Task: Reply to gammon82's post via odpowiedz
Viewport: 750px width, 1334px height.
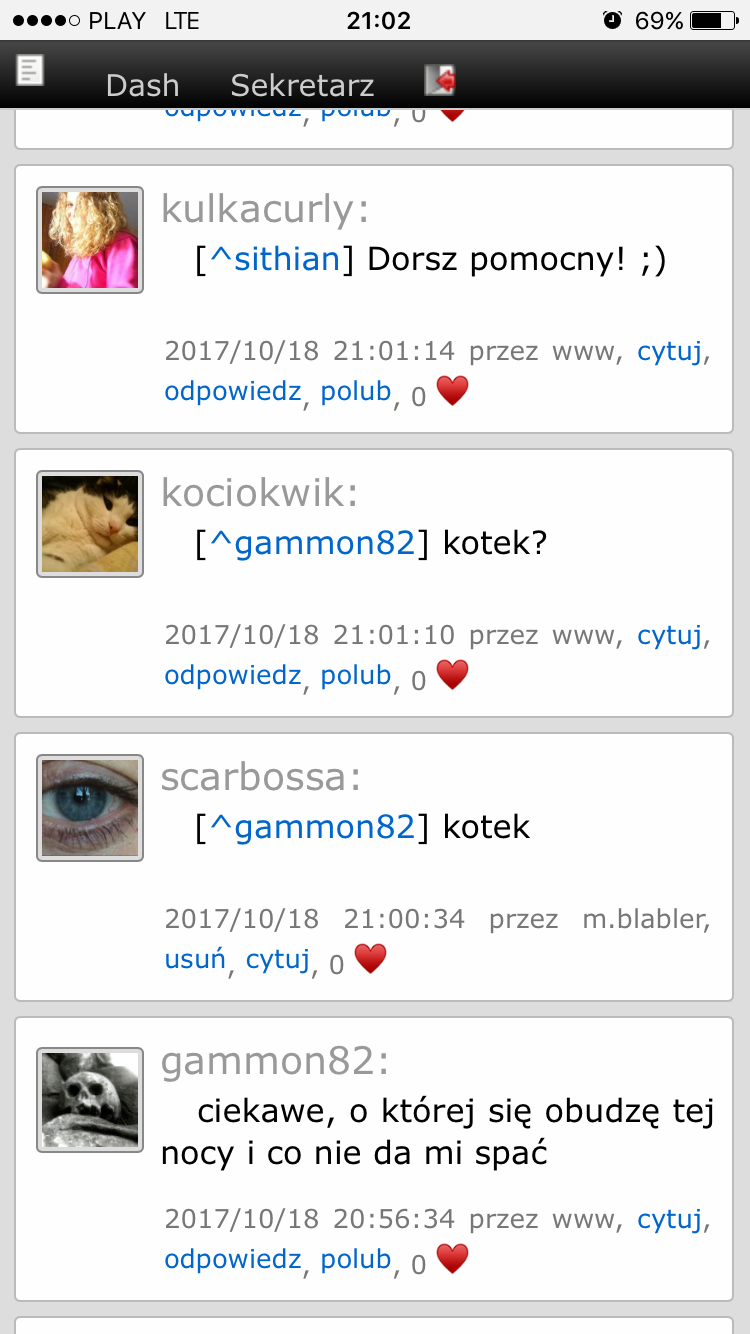Action: click(233, 1259)
